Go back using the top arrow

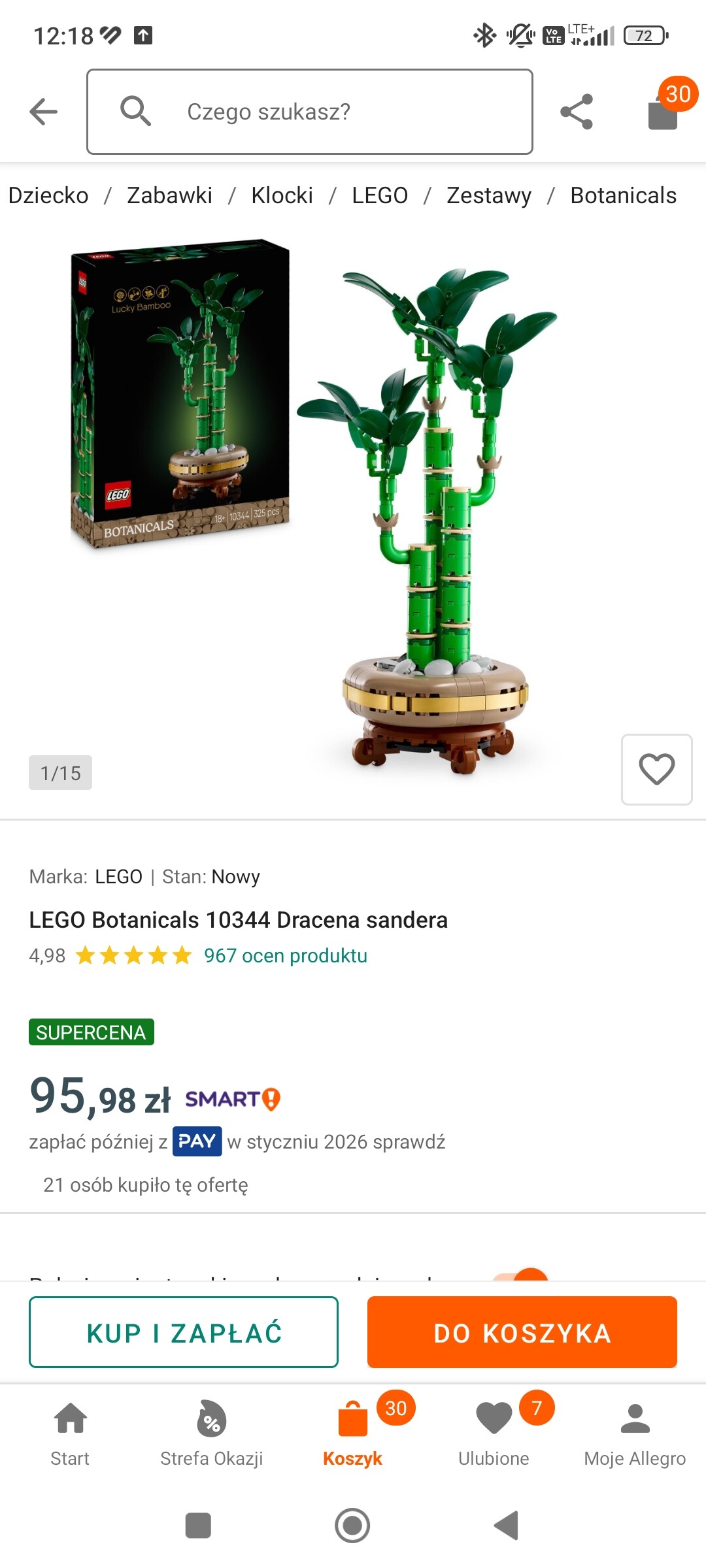click(44, 112)
